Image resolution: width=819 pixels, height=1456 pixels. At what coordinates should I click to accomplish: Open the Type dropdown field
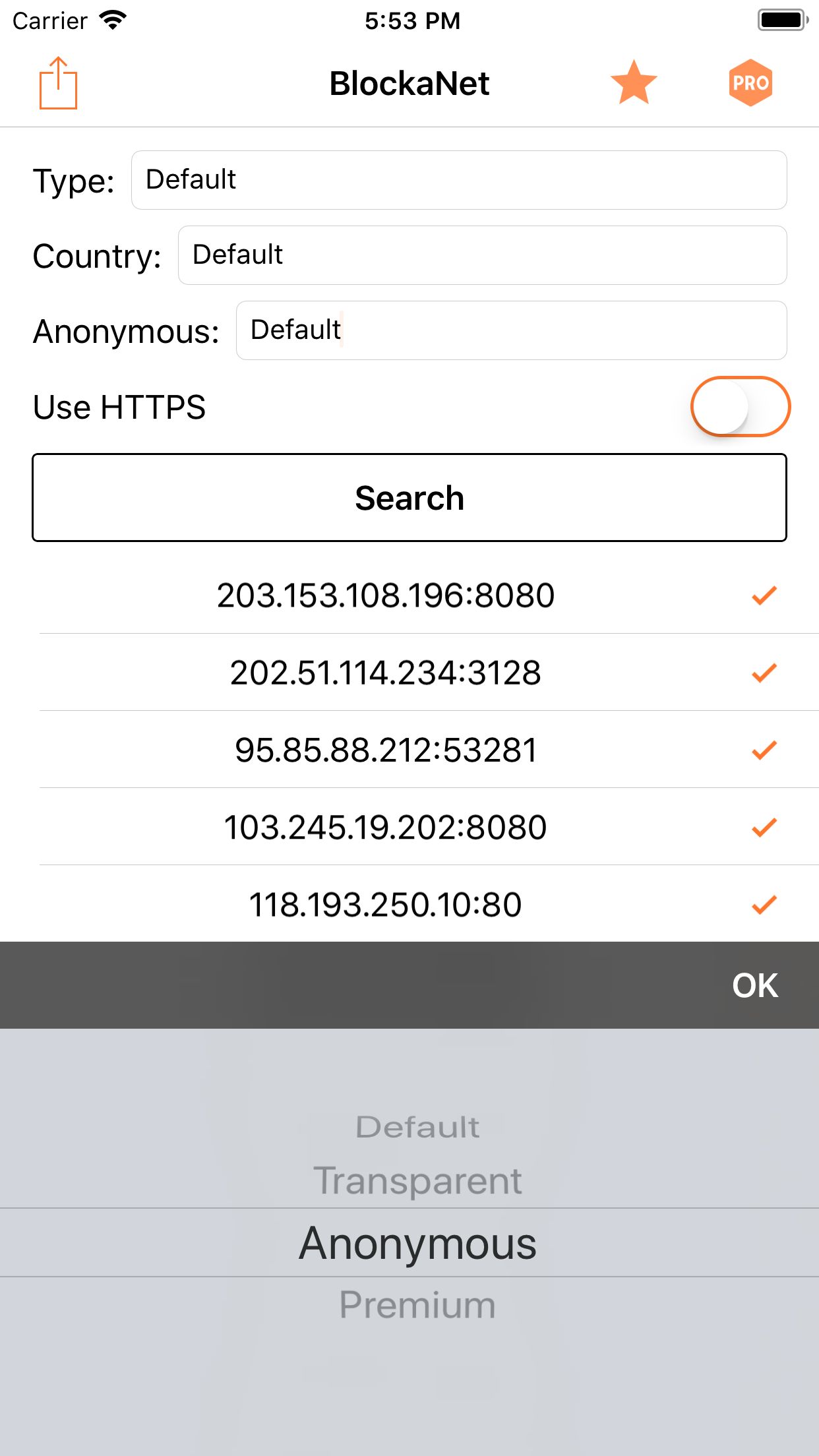click(458, 180)
